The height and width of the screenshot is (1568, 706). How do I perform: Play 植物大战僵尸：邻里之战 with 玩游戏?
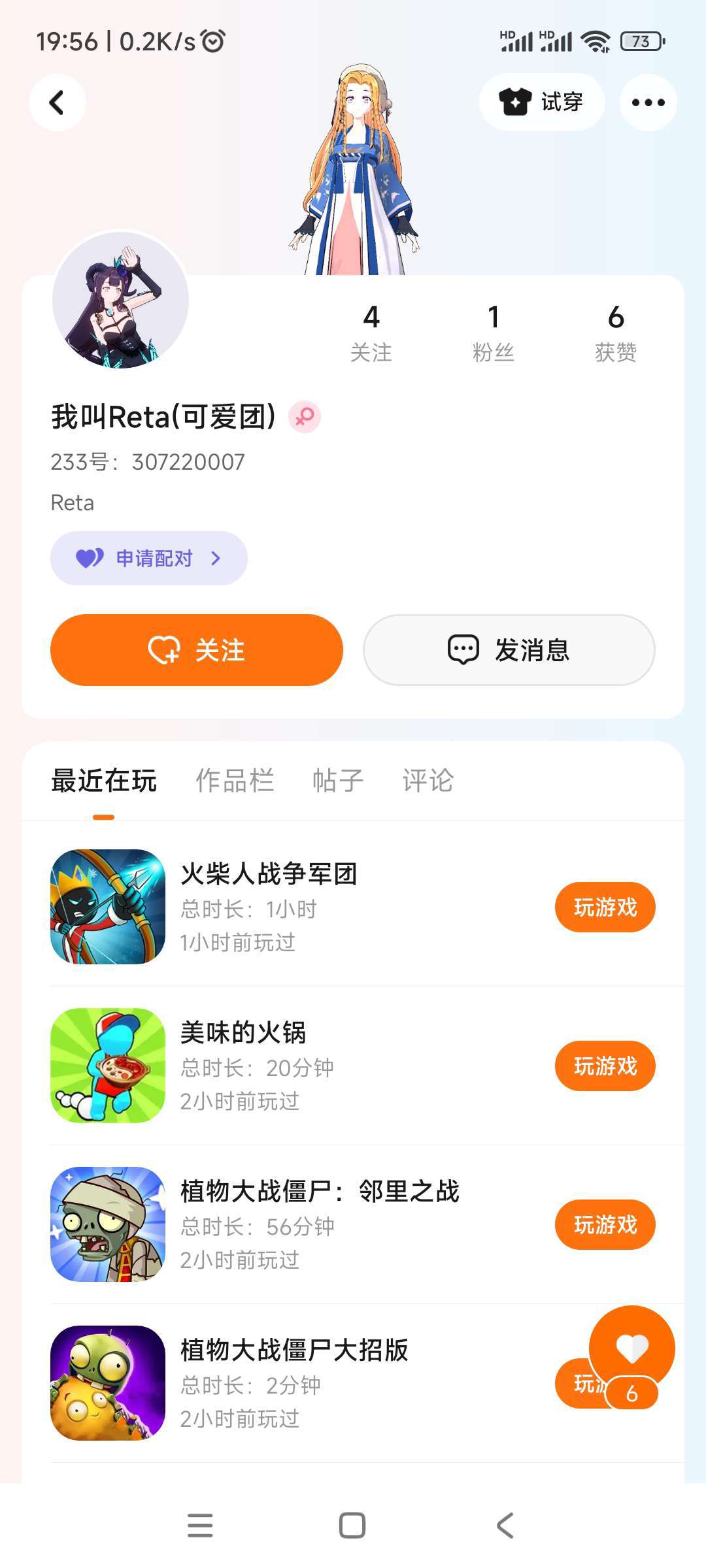[x=605, y=1224]
